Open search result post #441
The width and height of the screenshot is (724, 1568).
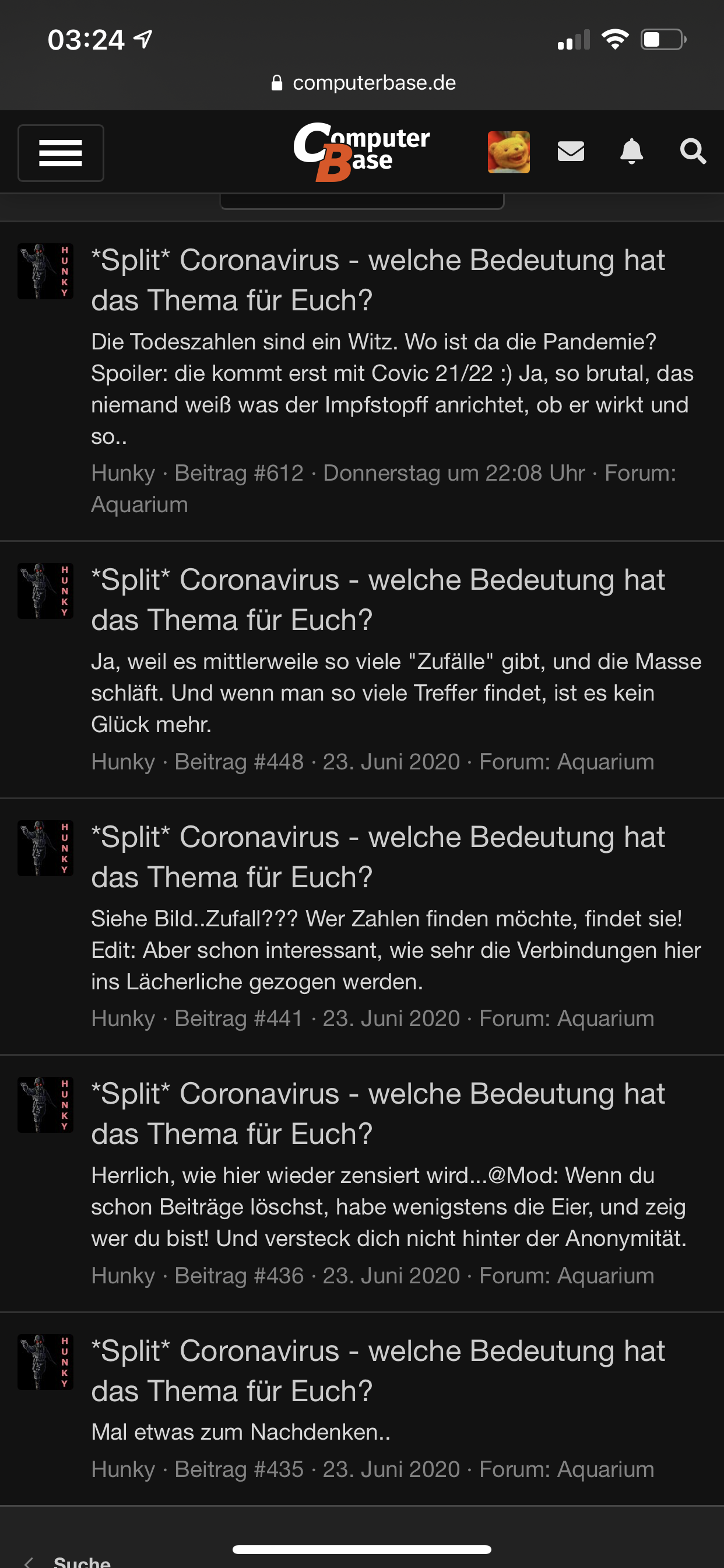[377, 857]
